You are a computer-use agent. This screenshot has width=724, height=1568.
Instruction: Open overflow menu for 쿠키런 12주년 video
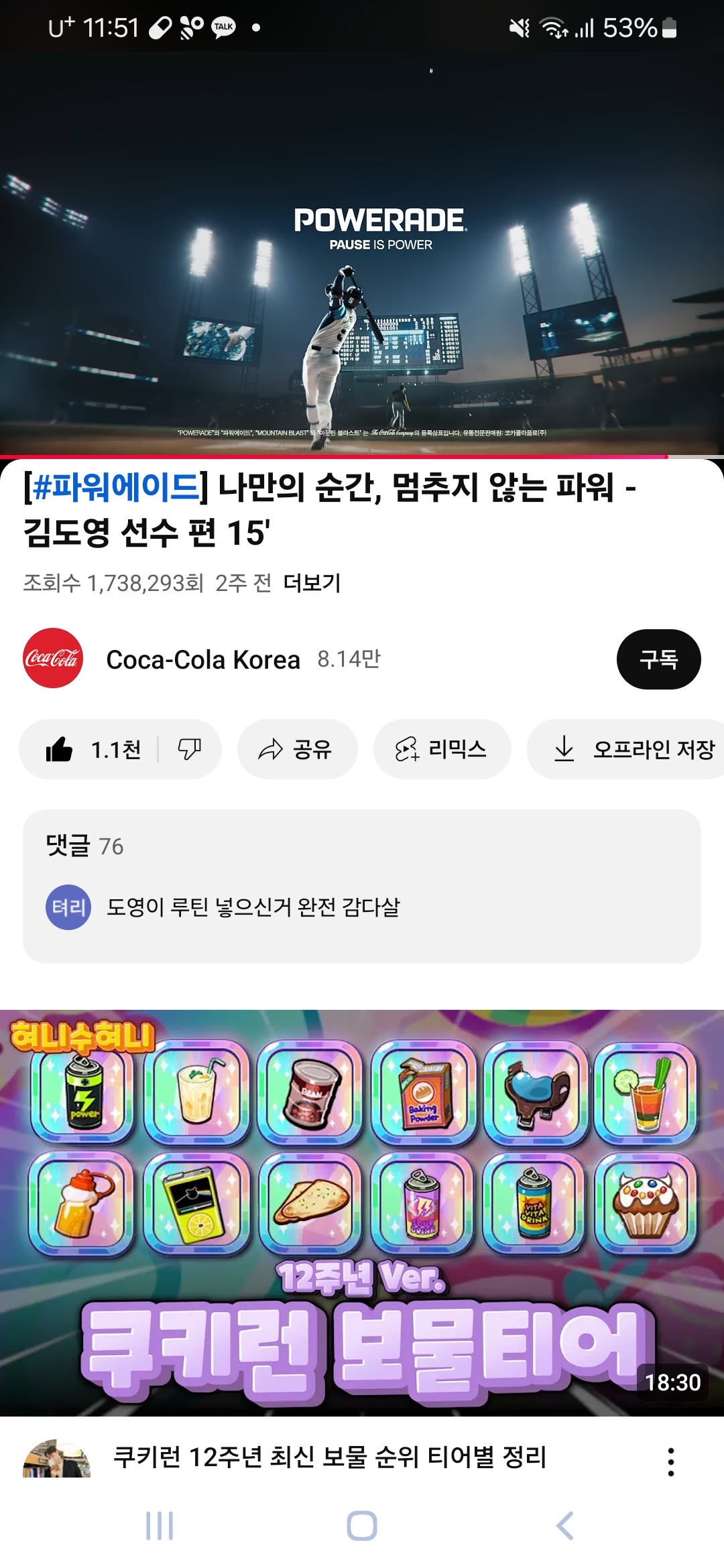point(670,1462)
